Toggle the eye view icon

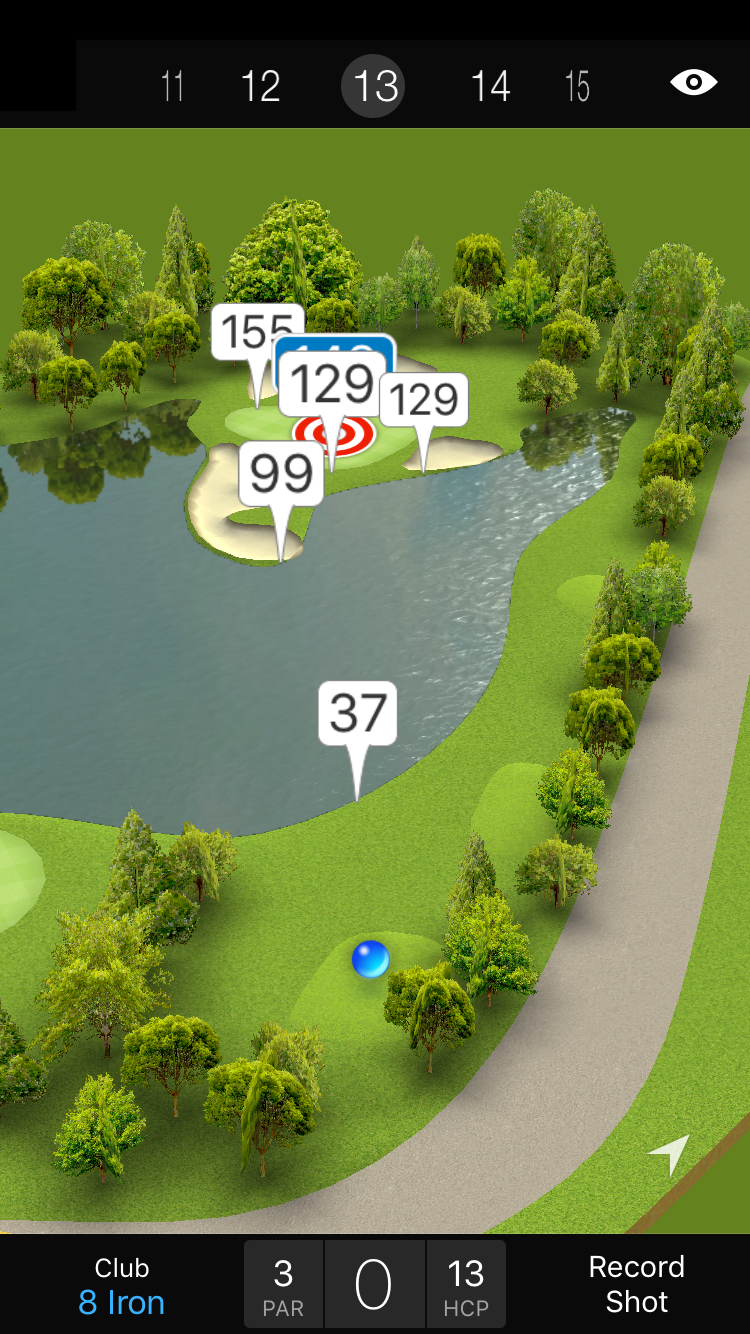tap(693, 83)
